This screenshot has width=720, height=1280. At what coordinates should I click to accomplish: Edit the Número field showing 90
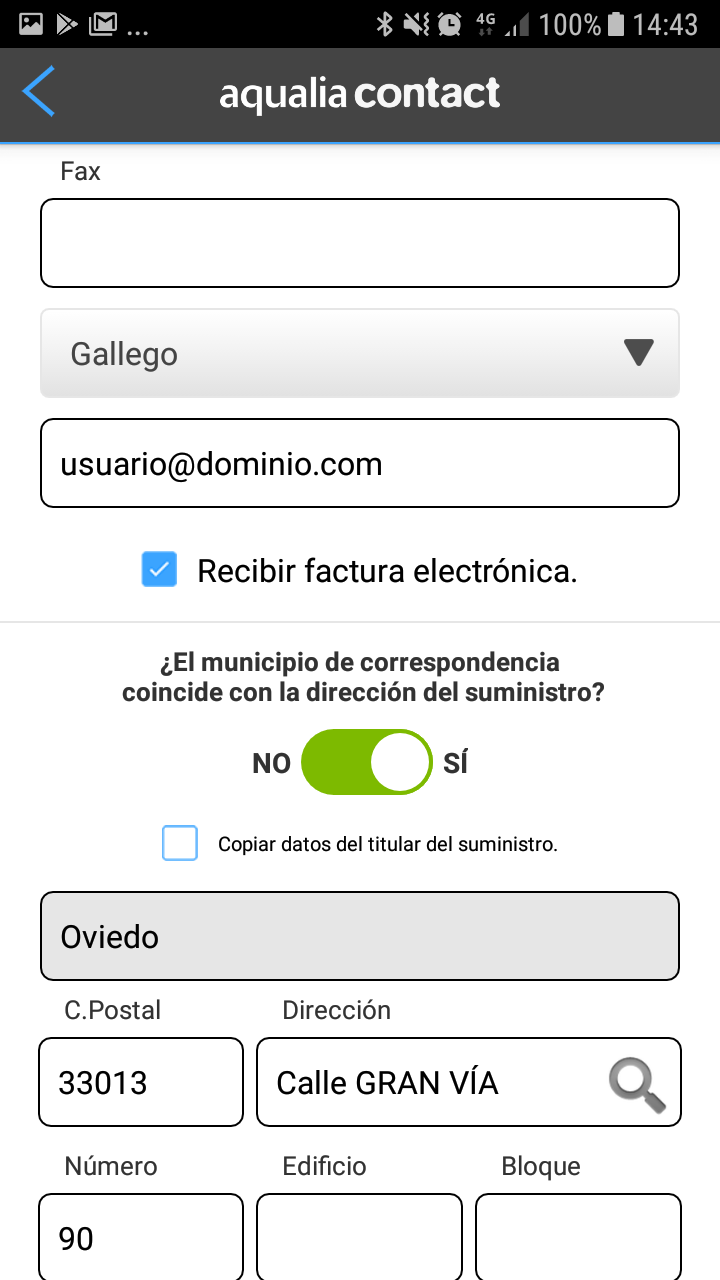(x=140, y=1238)
